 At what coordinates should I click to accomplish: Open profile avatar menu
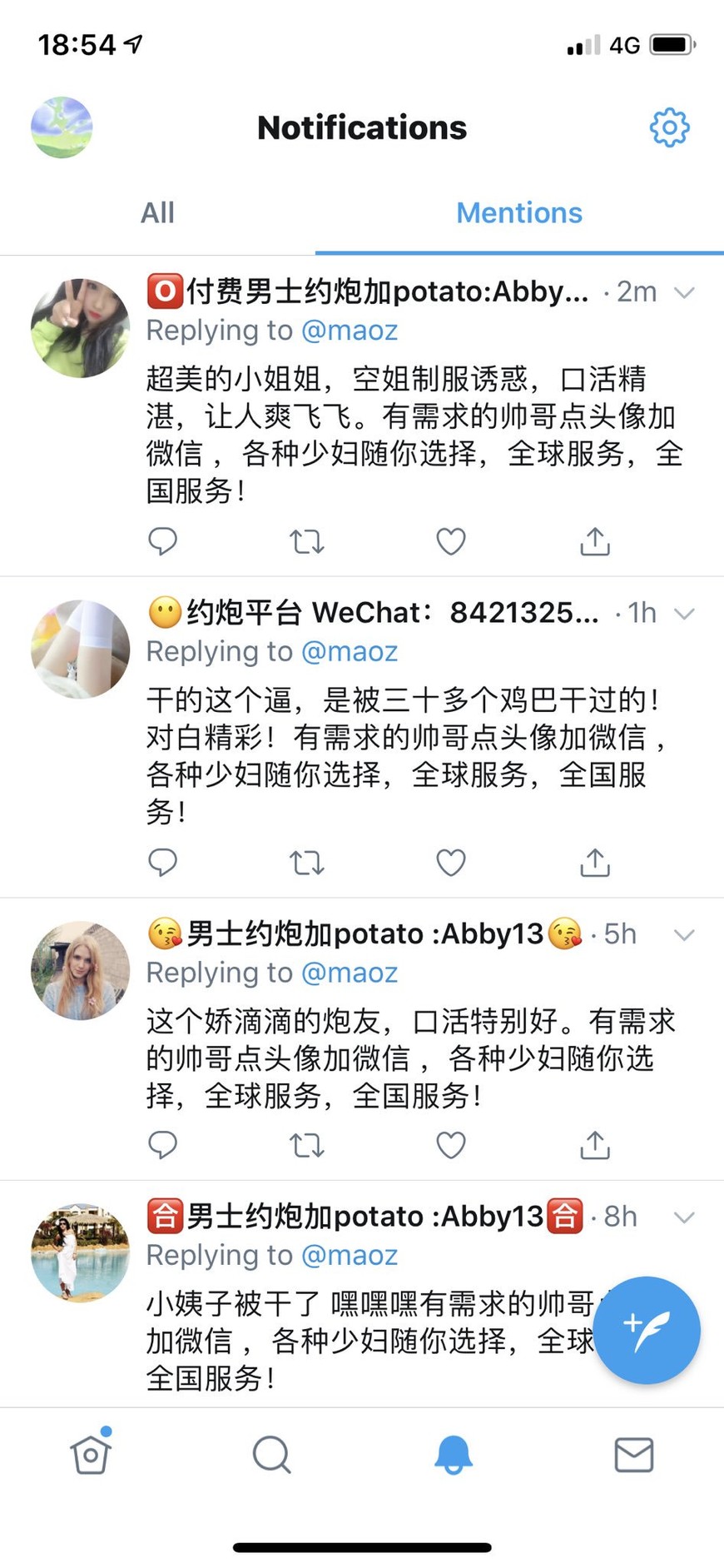click(x=62, y=127)
